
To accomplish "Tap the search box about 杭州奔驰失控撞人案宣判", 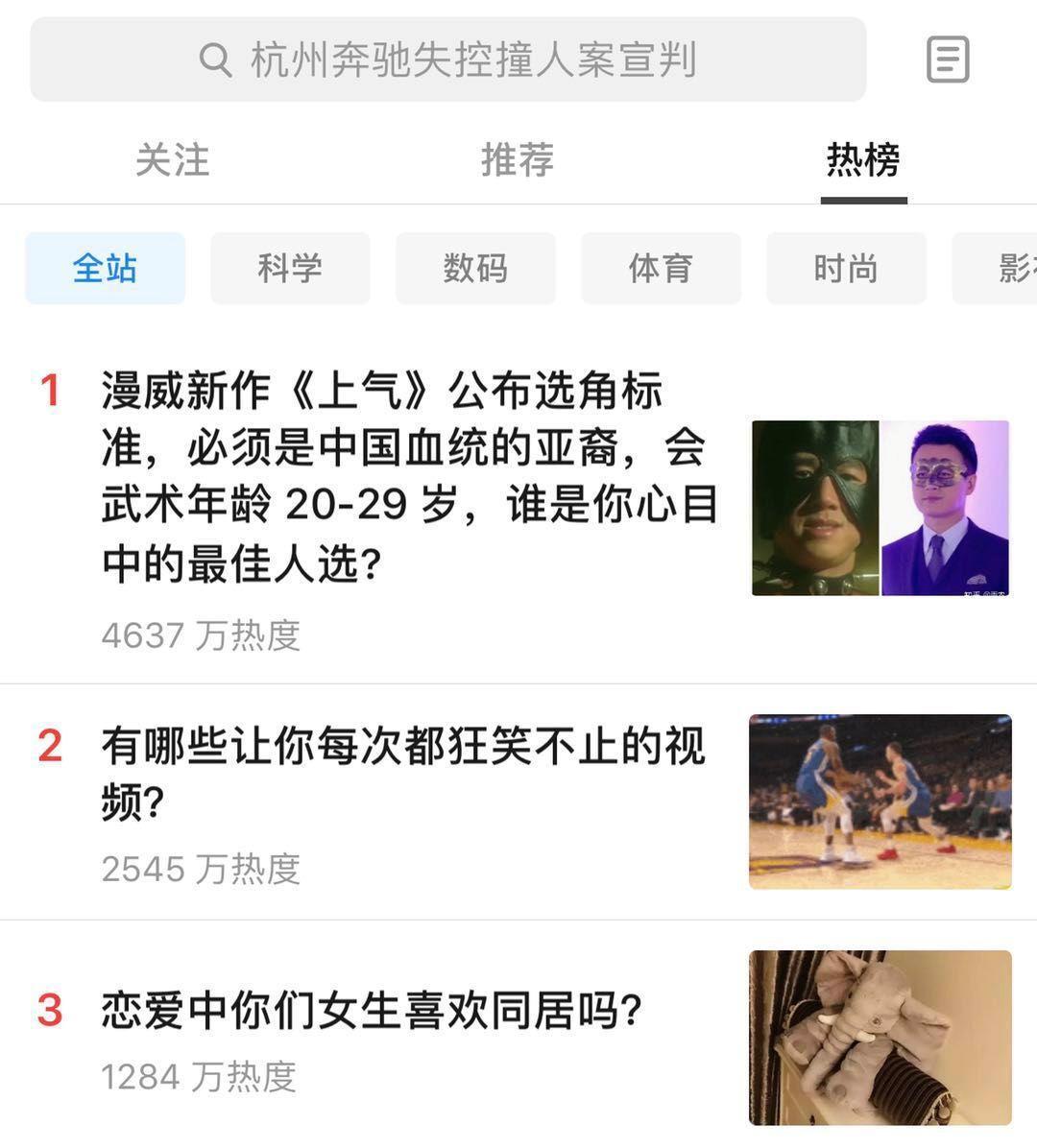I will point(447,60).
